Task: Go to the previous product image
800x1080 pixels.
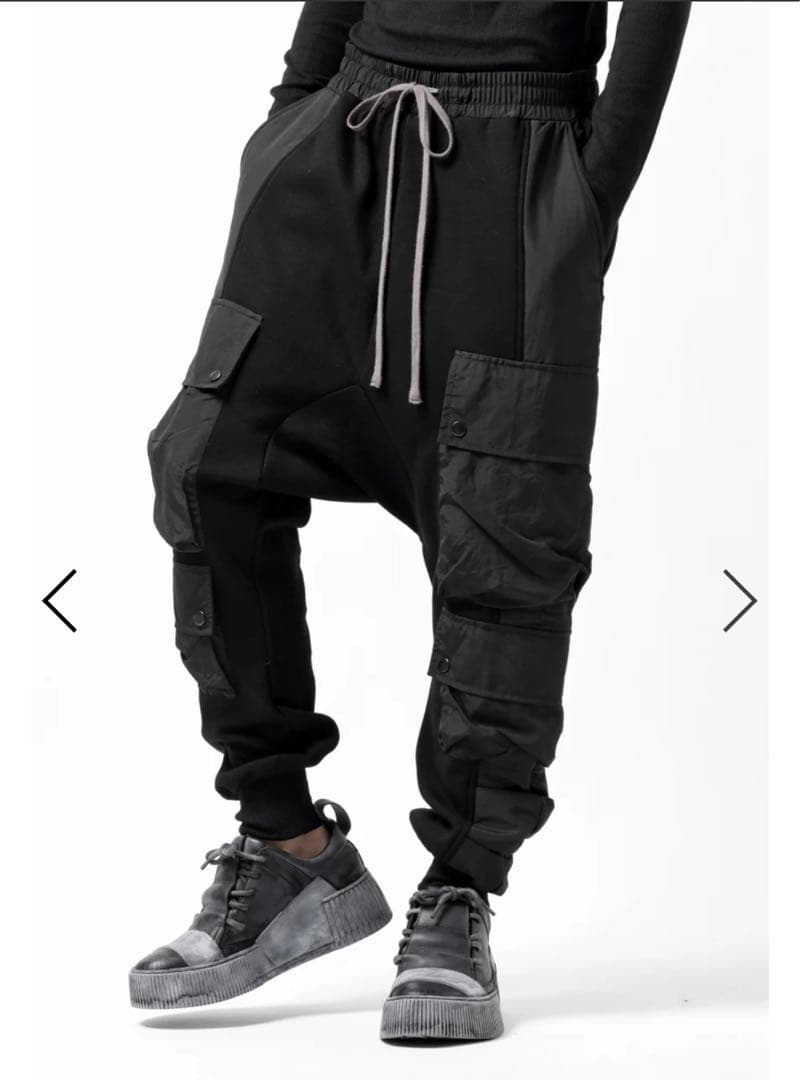Action: coord(59,600)
